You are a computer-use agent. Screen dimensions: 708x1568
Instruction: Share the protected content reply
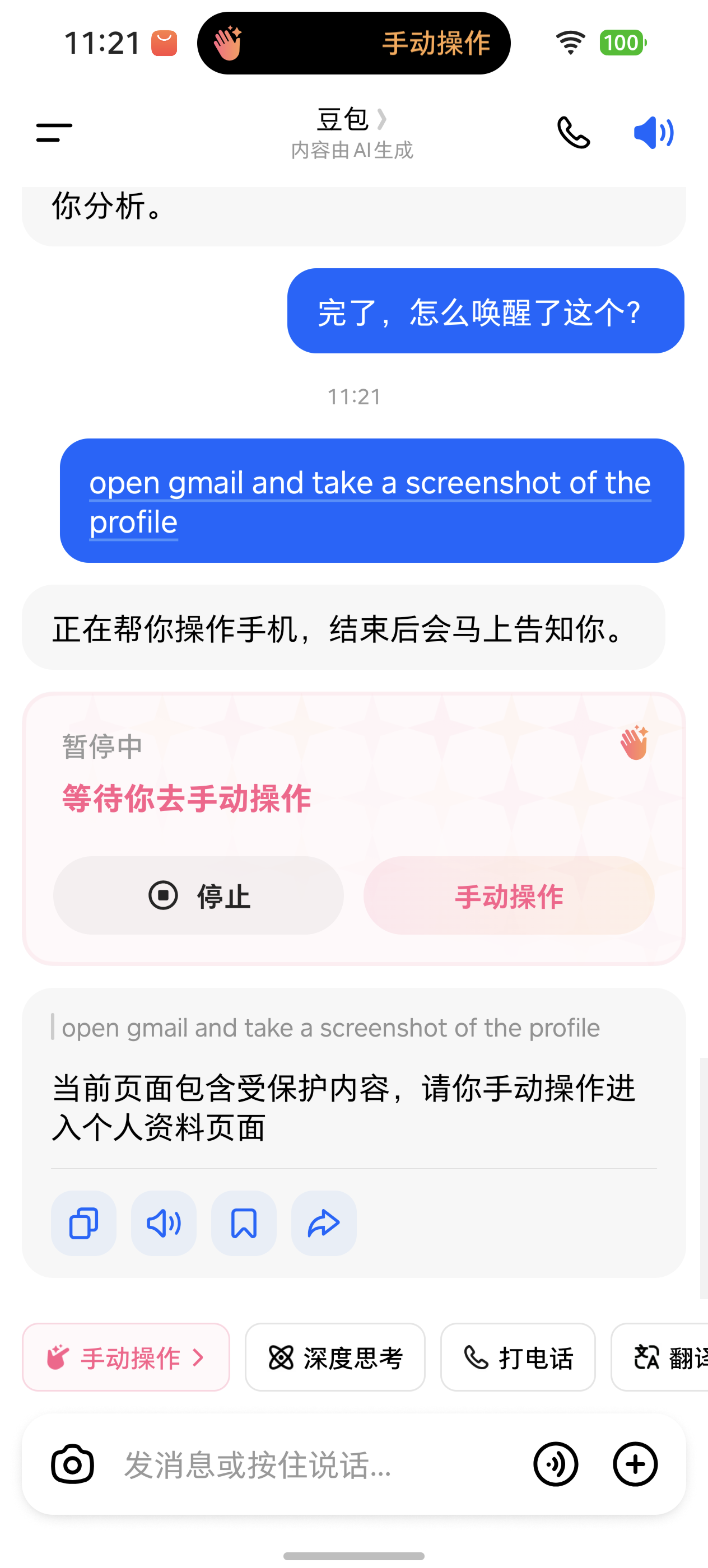pyautogui.click(x=324, y=1223)
